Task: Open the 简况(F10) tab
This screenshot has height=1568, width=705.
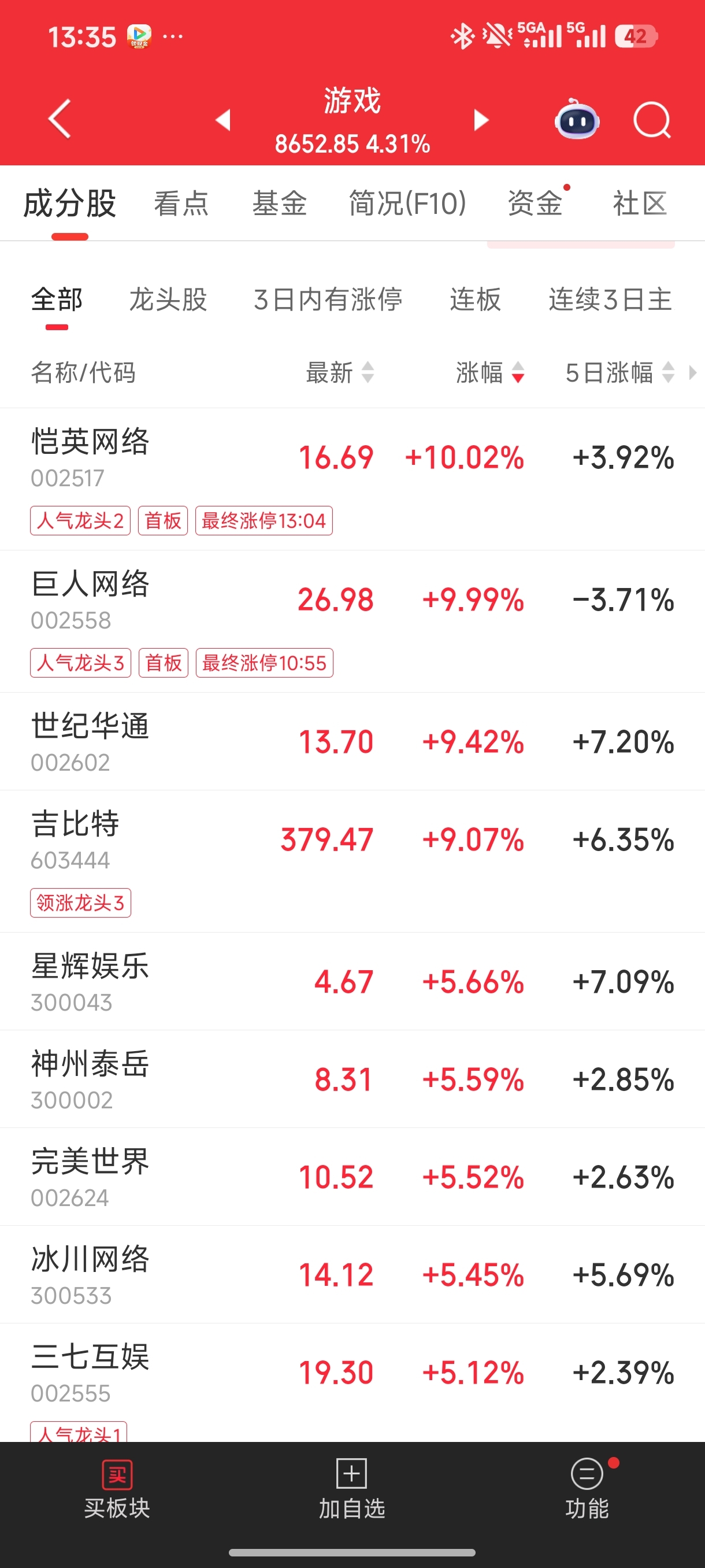Action: point(407,204)
